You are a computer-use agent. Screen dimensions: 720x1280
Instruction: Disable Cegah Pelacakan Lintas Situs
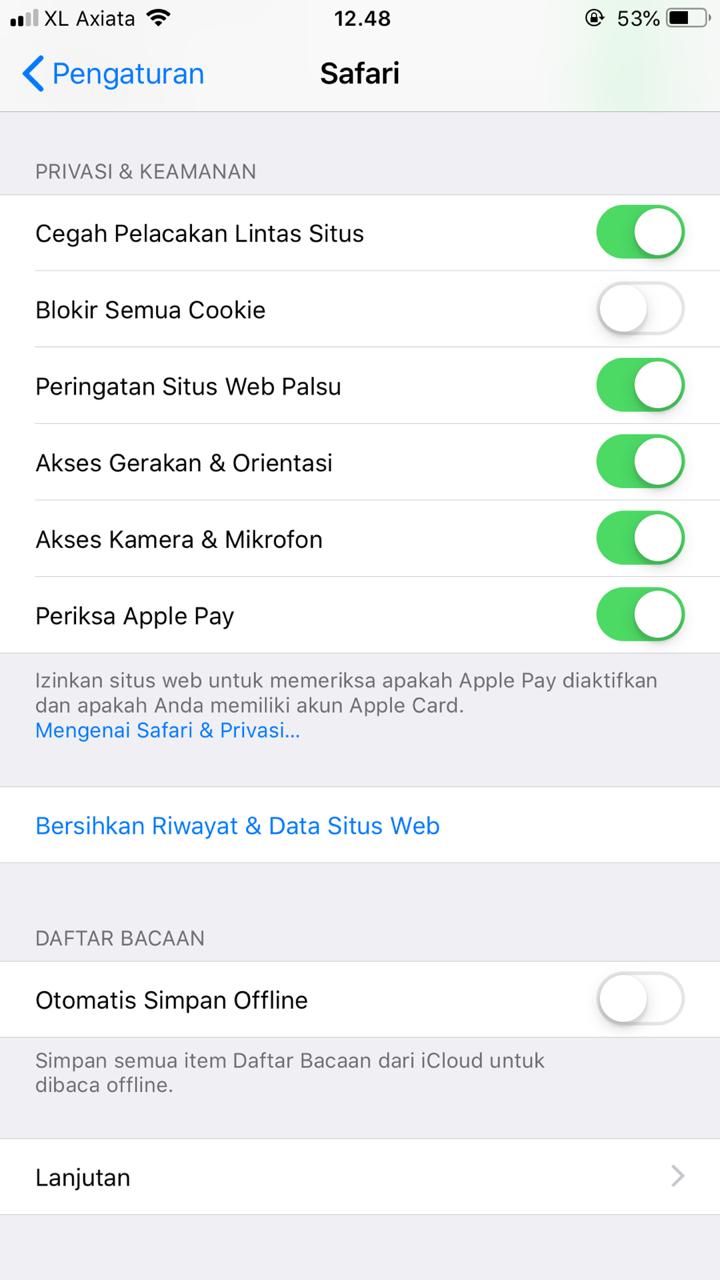[640, 233]
